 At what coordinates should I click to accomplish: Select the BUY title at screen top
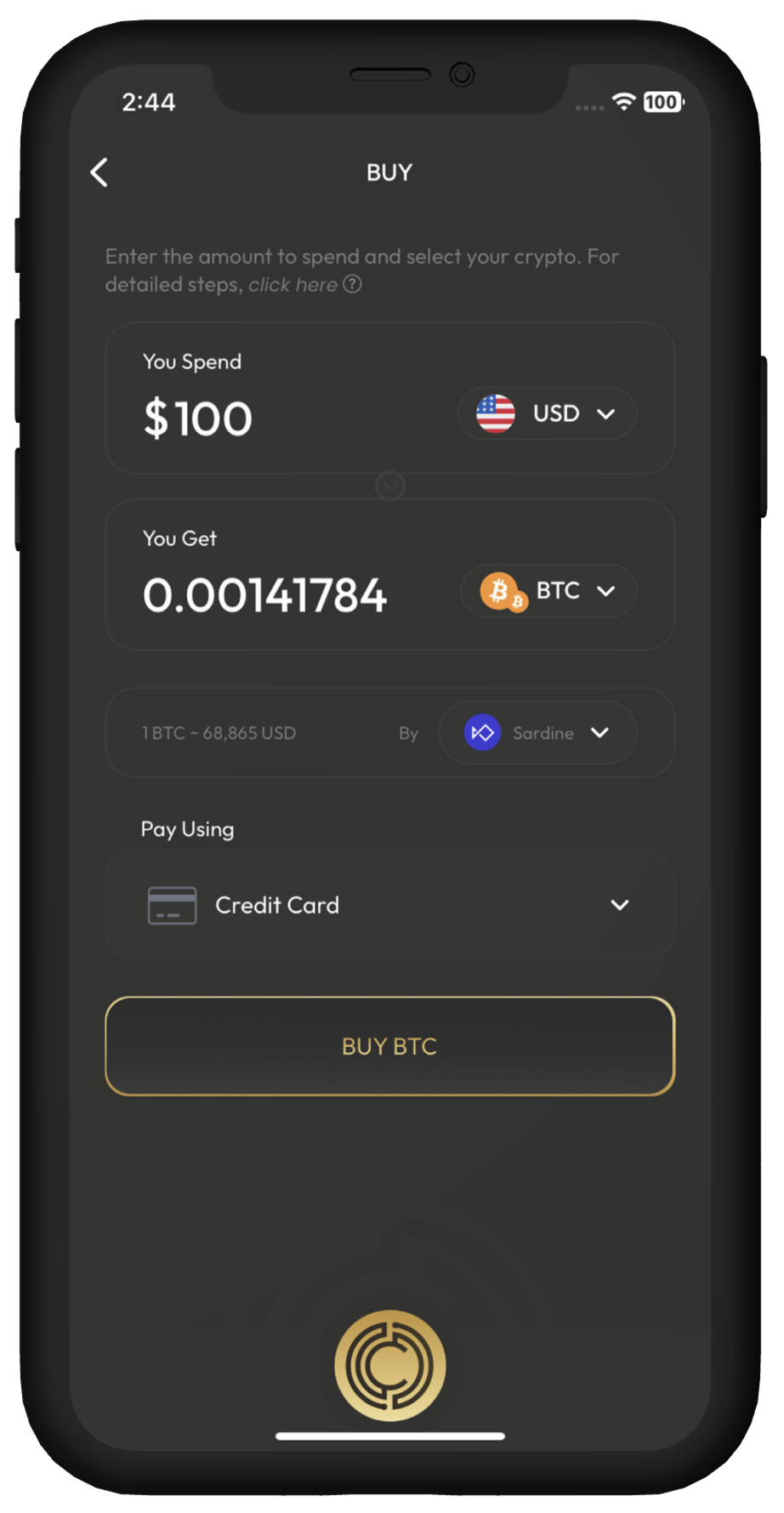point(389,172)
